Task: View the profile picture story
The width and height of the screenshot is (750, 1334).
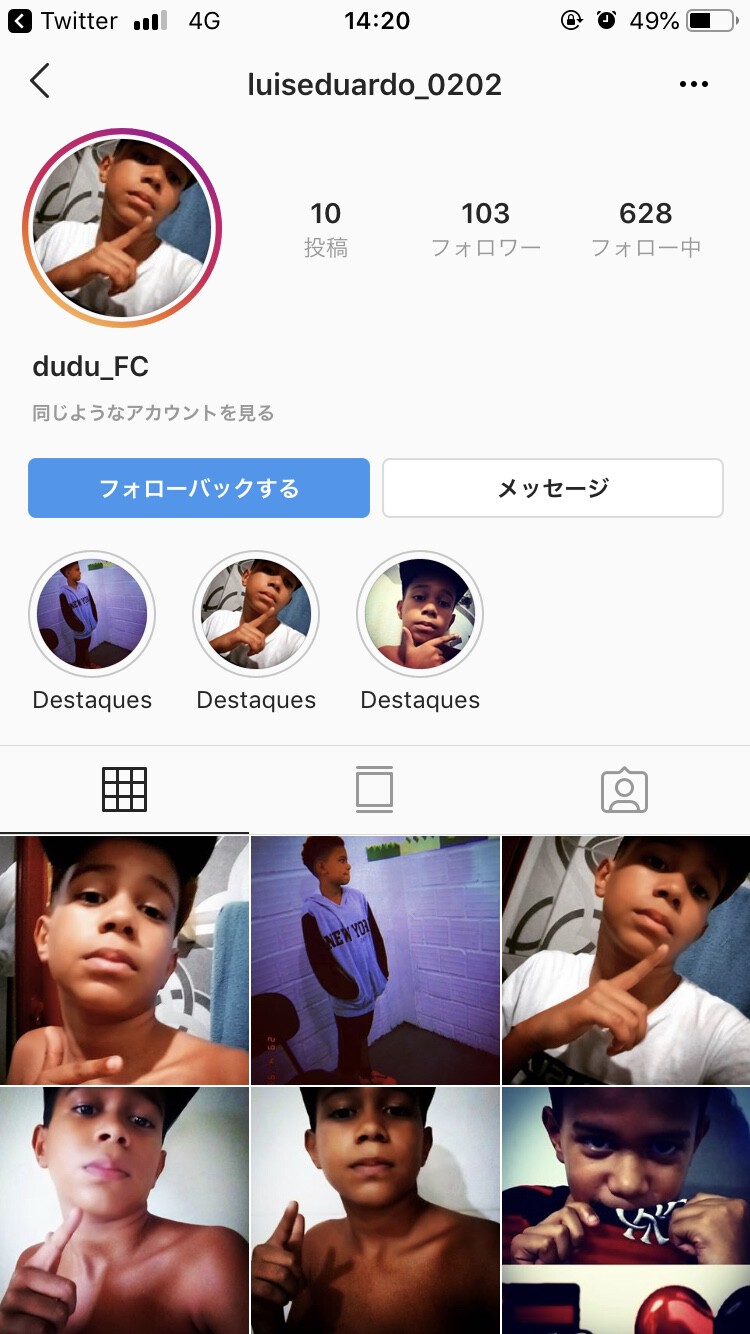Action: [x=122, y=228]
